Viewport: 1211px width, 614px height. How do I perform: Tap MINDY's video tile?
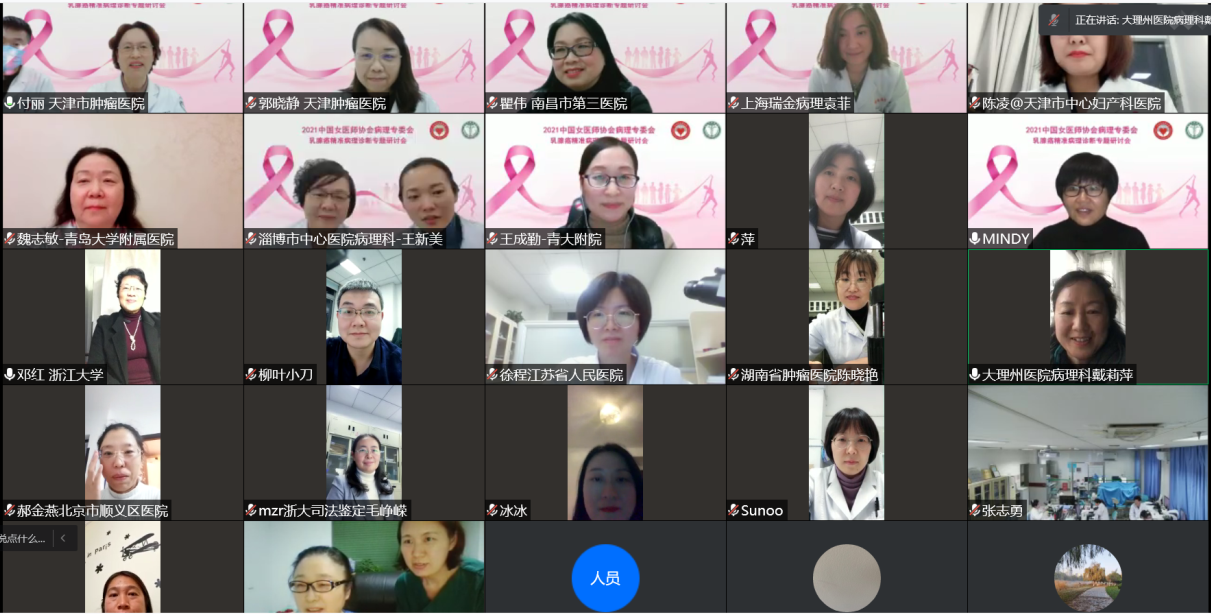[1088, 181]
